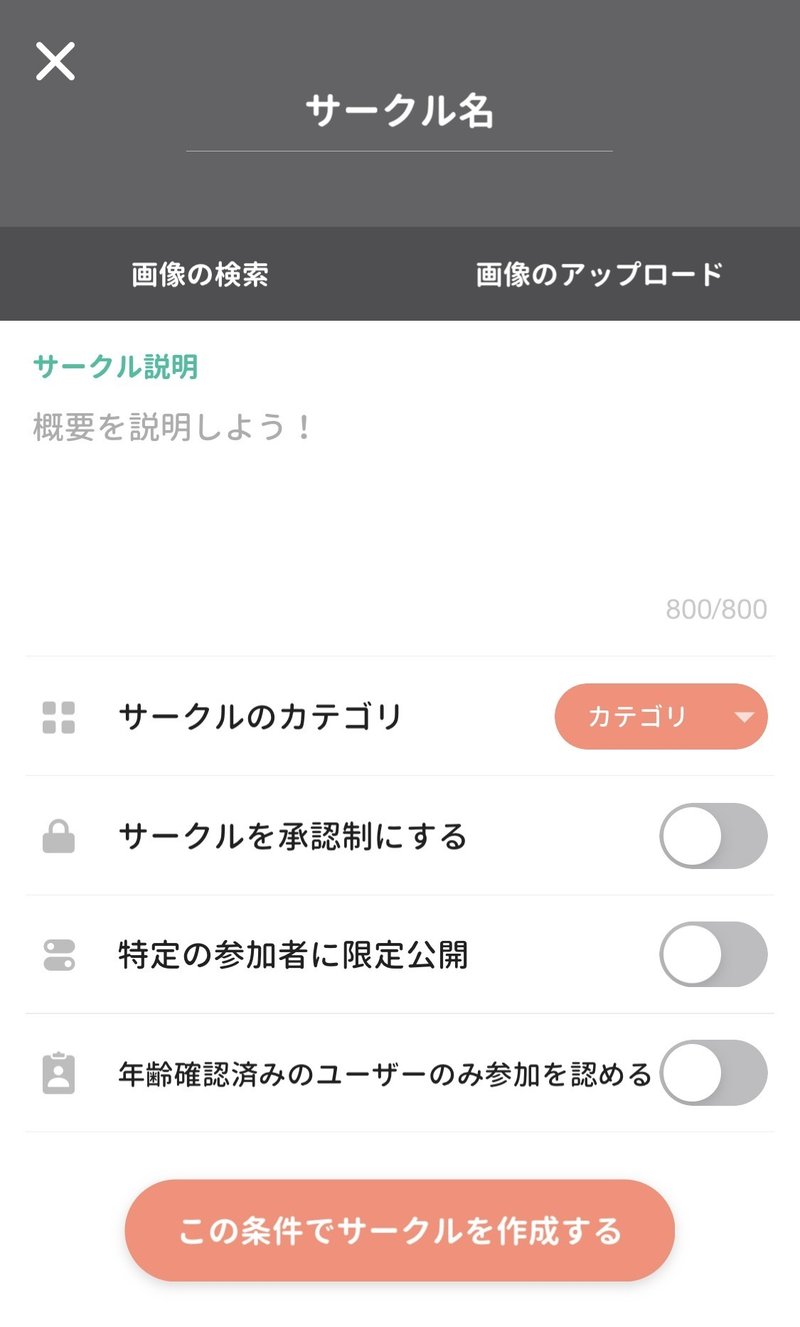Open 画像の検索 image search

click(200, 274)
